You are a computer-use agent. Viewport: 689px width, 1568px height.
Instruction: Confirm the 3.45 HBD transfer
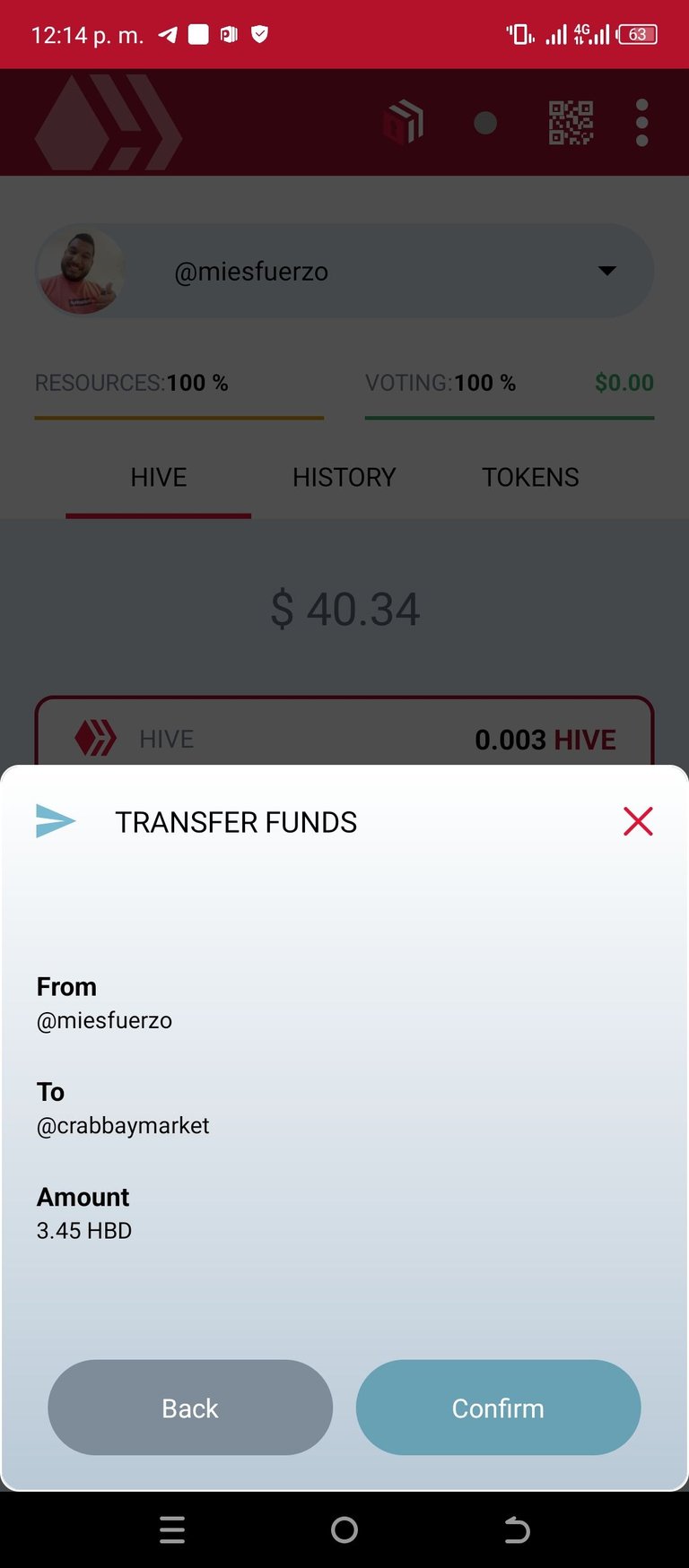[x=498, y=1408]
